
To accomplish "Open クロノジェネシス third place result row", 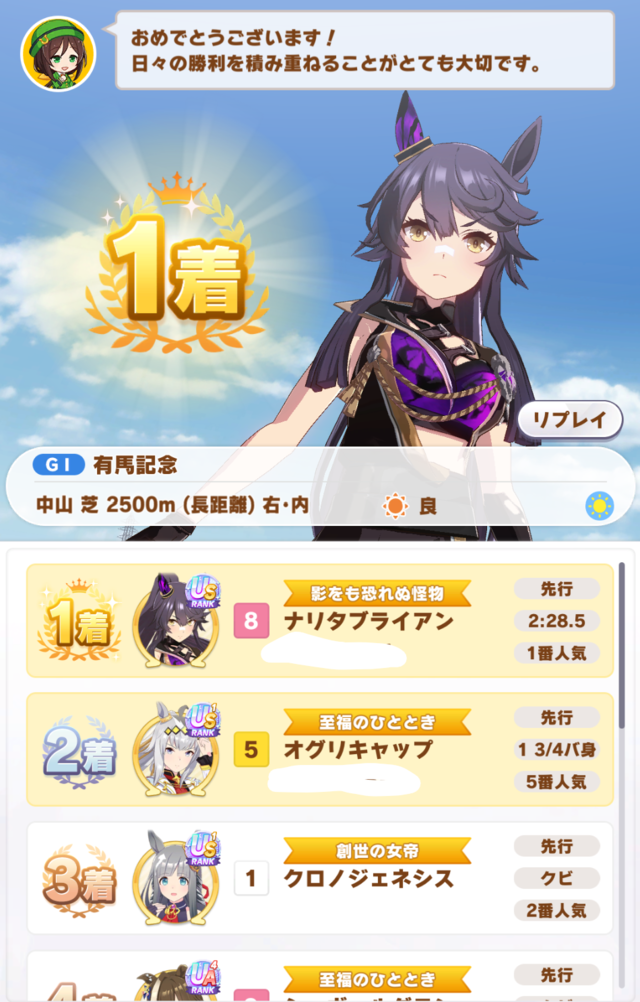I will pos(368,879).
